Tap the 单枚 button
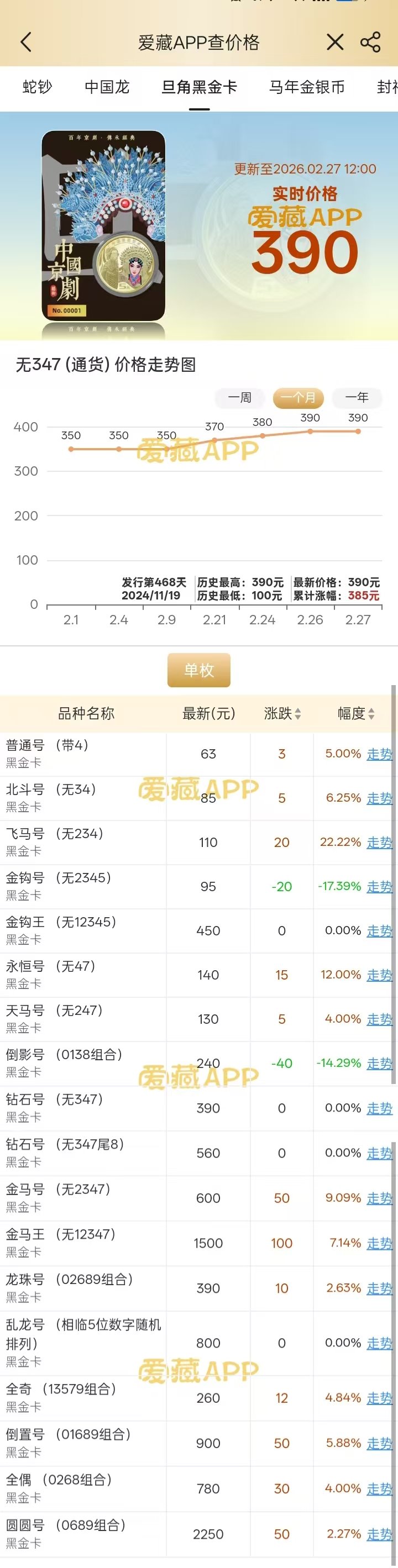 point(199,670)
